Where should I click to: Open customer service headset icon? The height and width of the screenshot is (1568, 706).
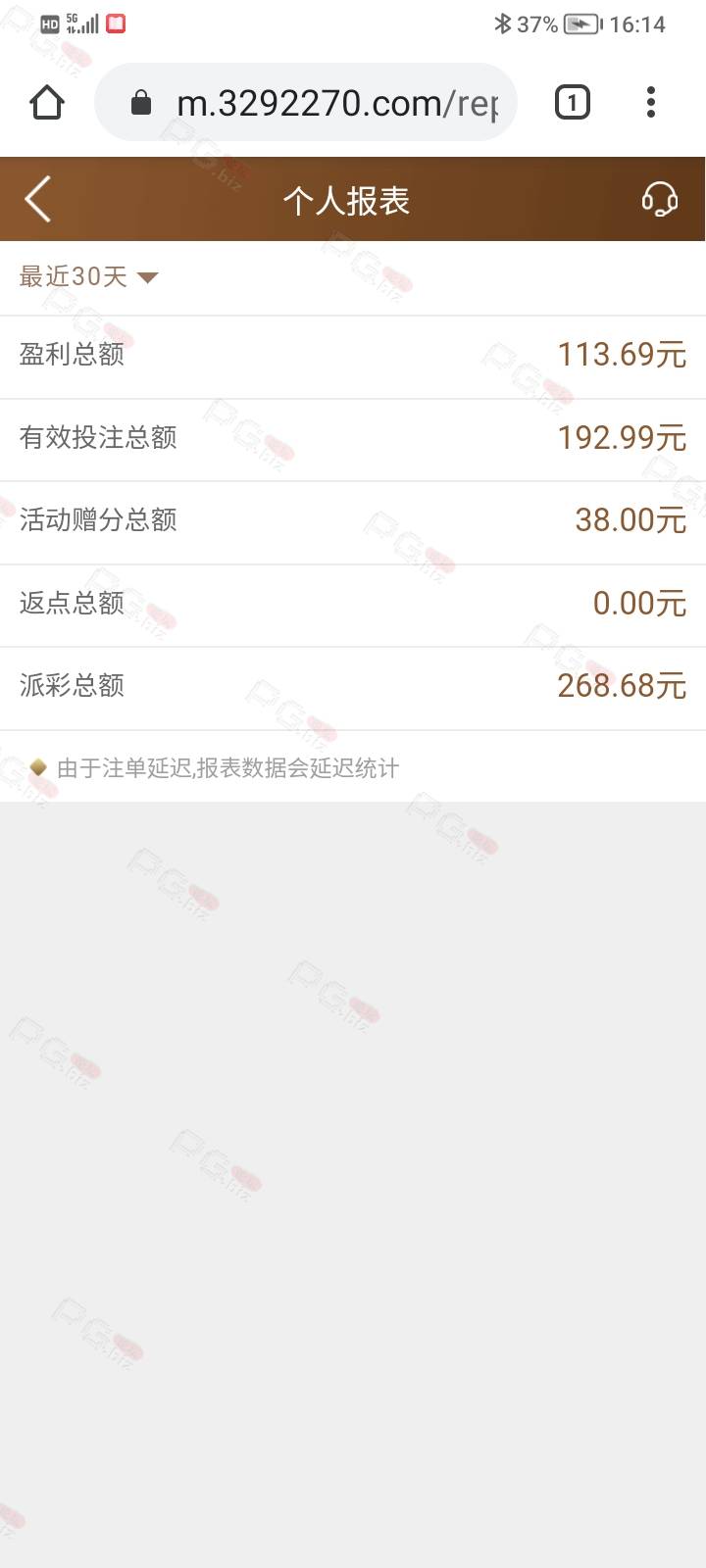pyautogui.click(x=659, y=200)
